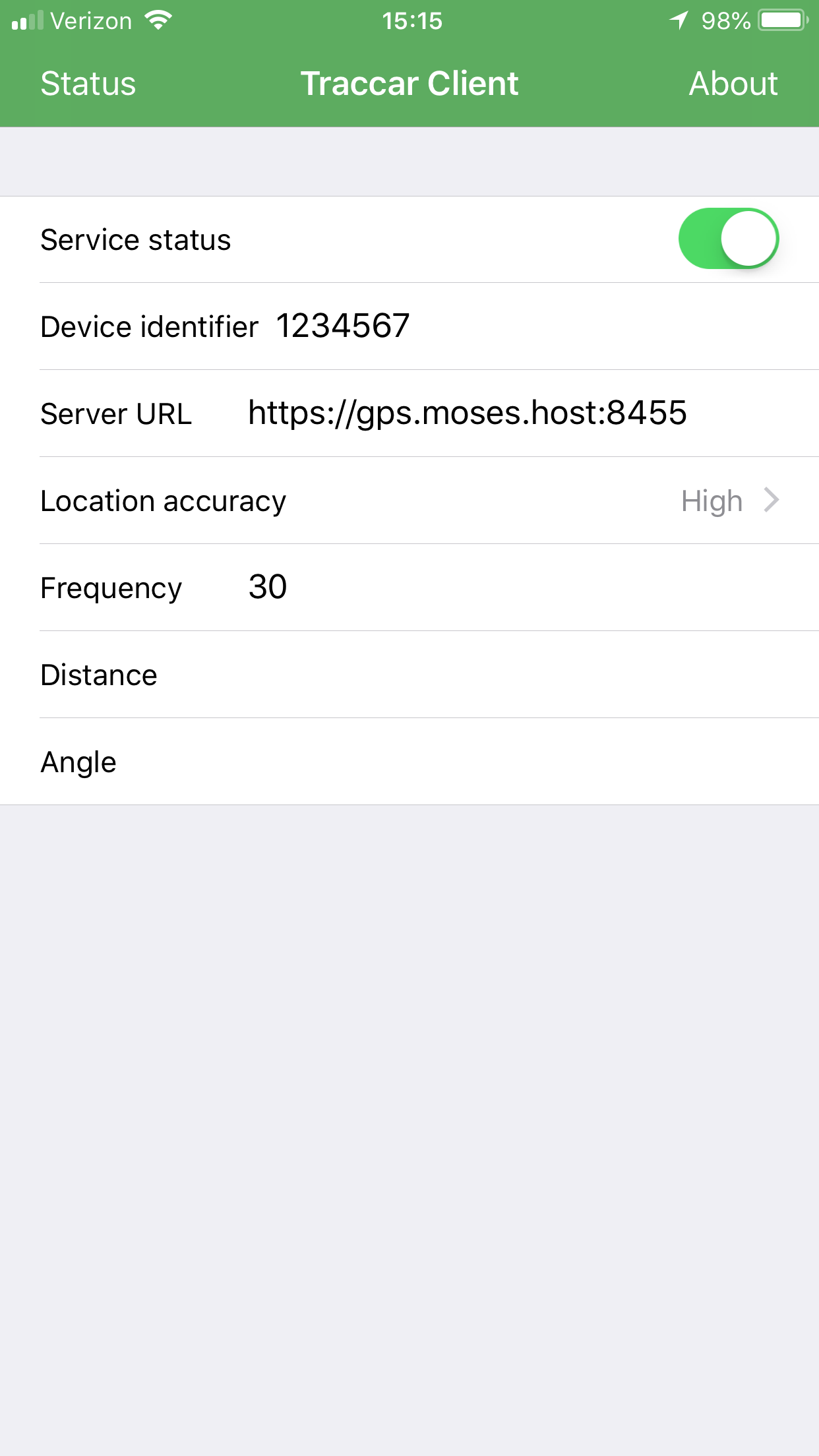Viewport: 819px width, 1456px height.
Task: Turn off the Service status switch
Action: tap(728, 239)
